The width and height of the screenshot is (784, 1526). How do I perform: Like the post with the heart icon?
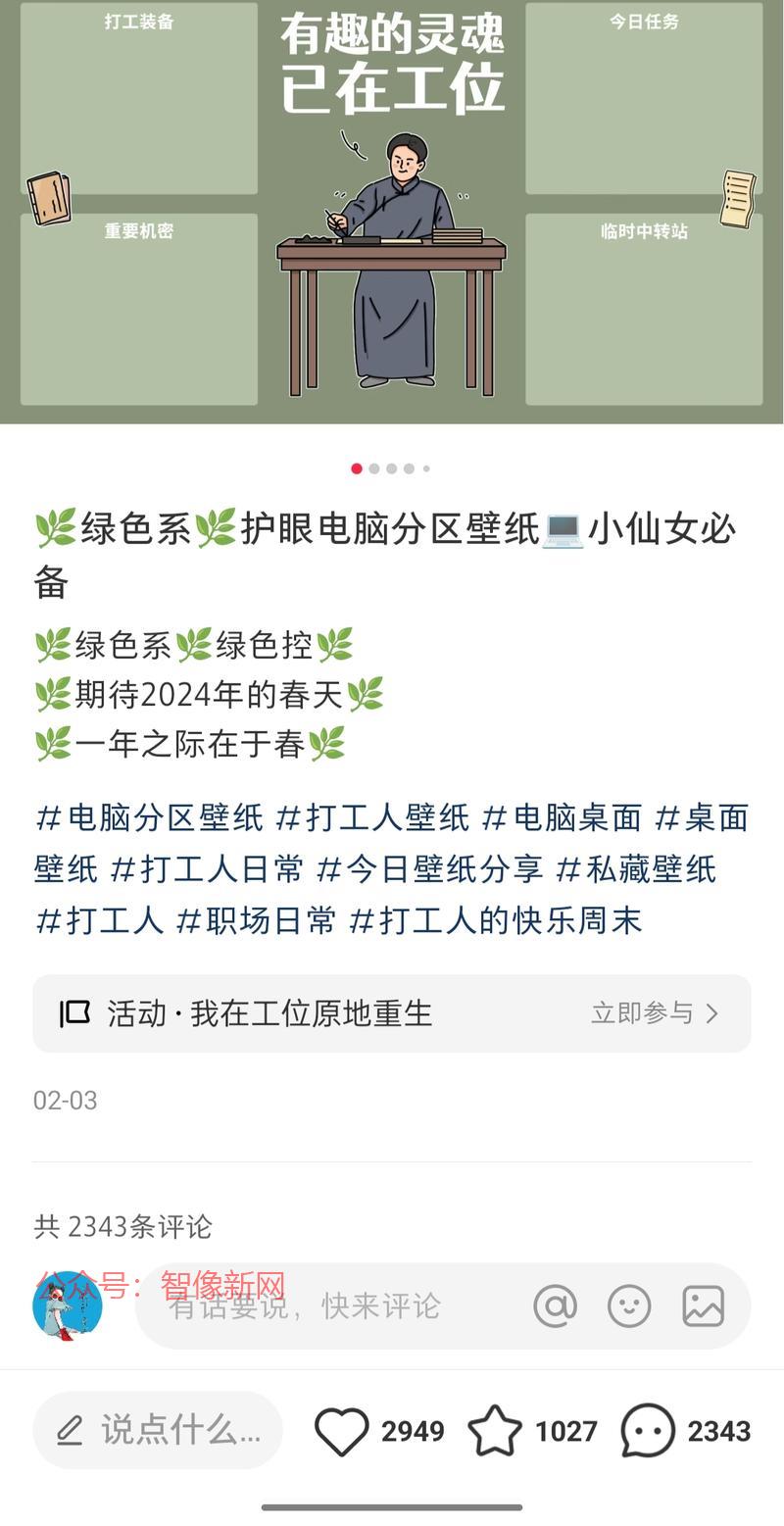pos(342,1431)
